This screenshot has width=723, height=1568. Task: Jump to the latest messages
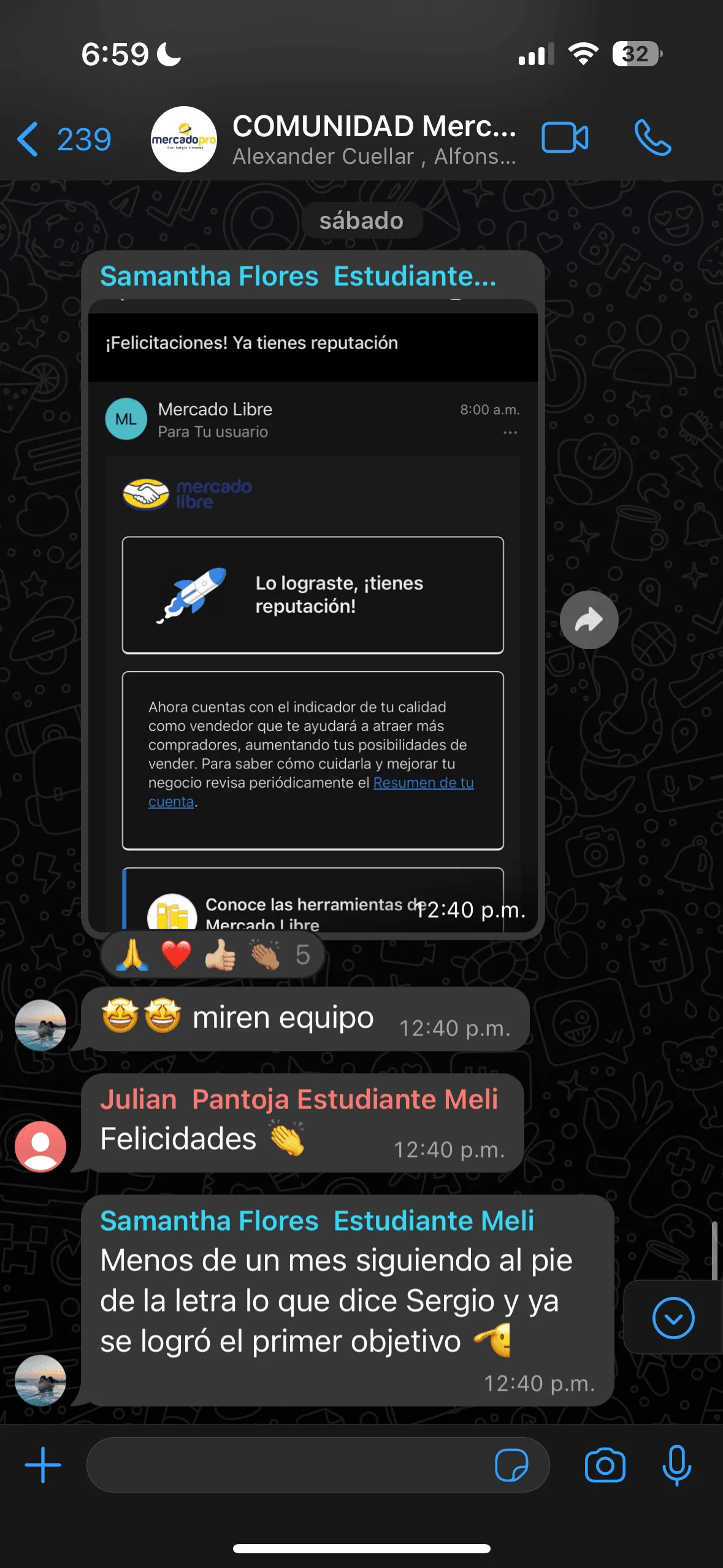pyautogui.click(x=673, y=1318)
